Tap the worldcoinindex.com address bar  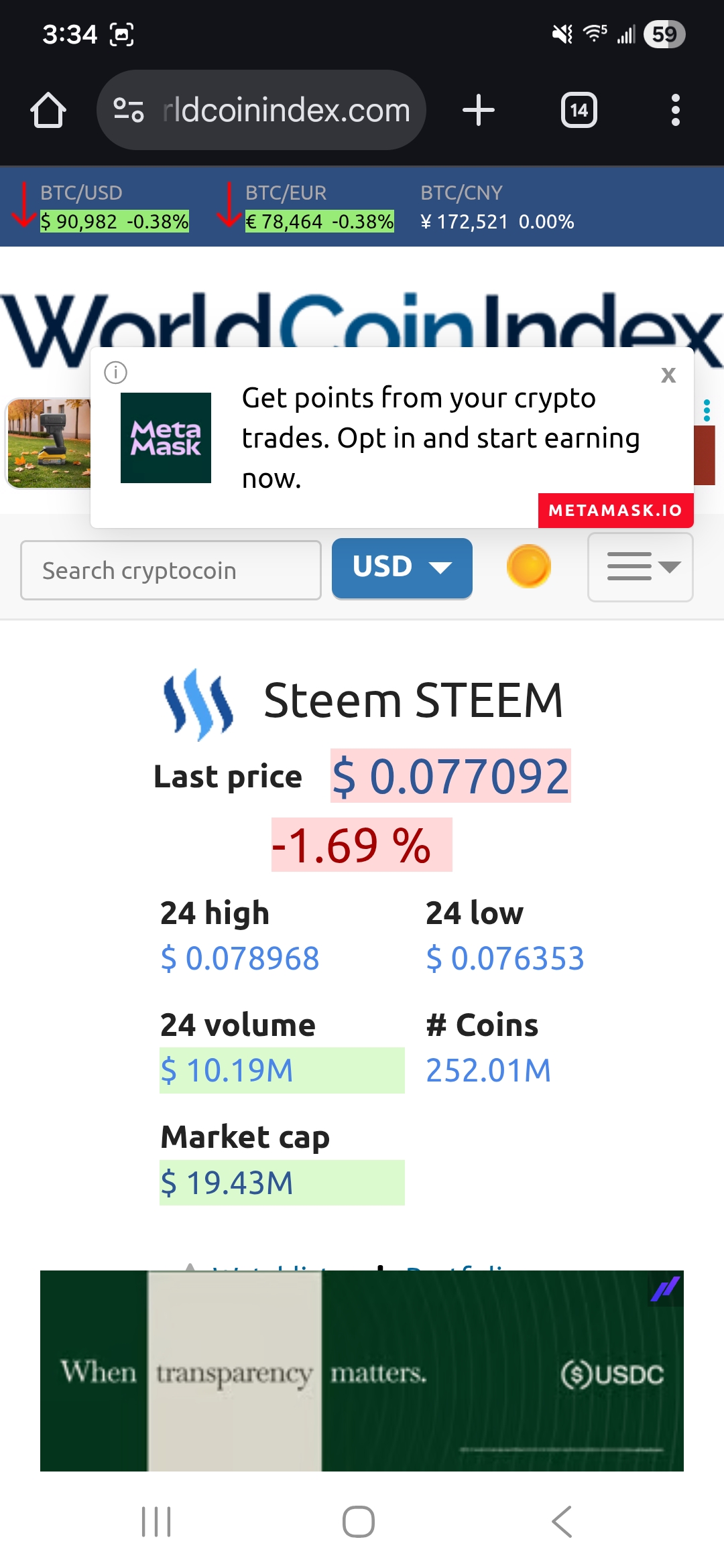point(261,110)
